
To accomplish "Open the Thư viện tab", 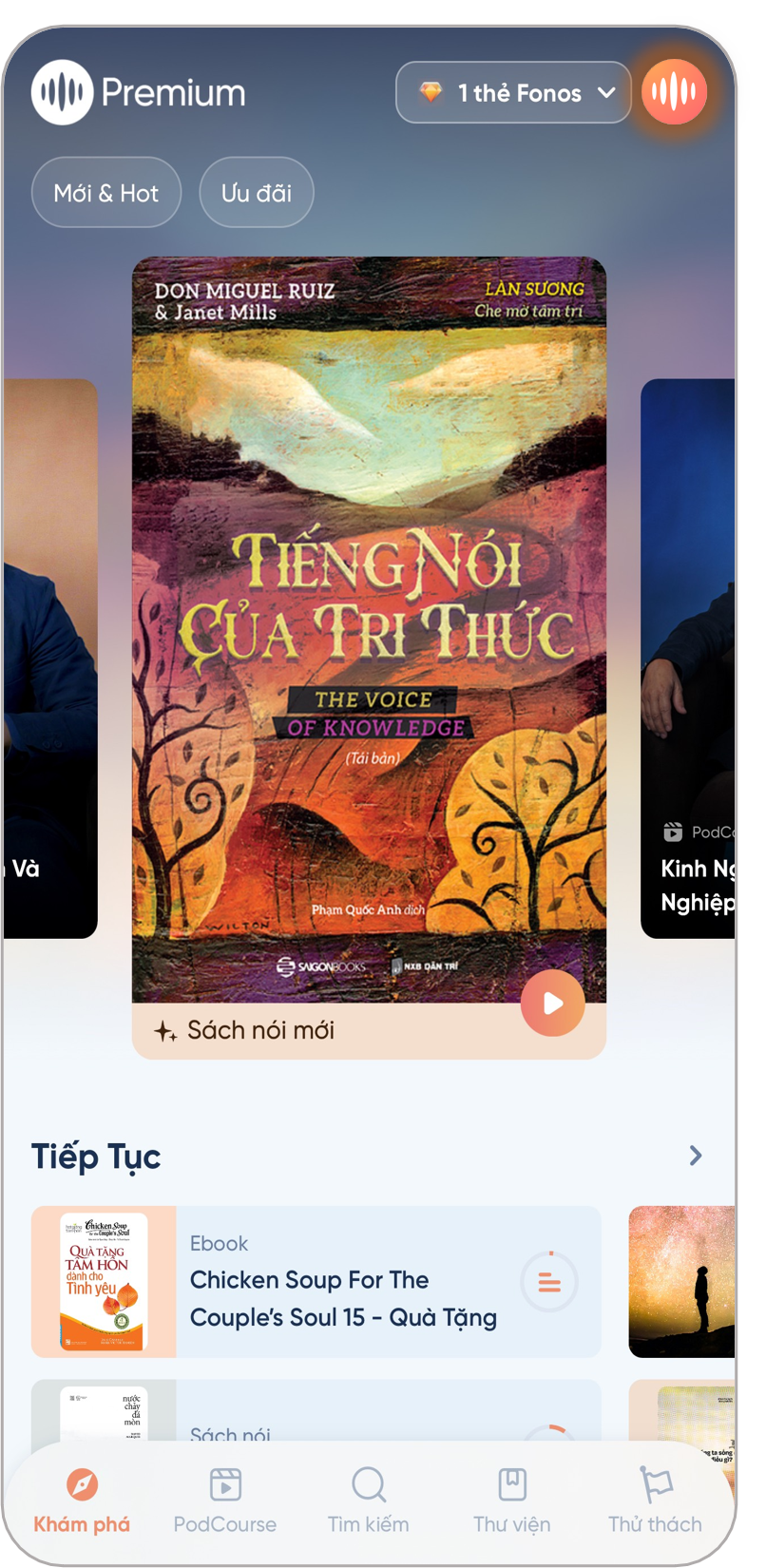I will 512,1501.
